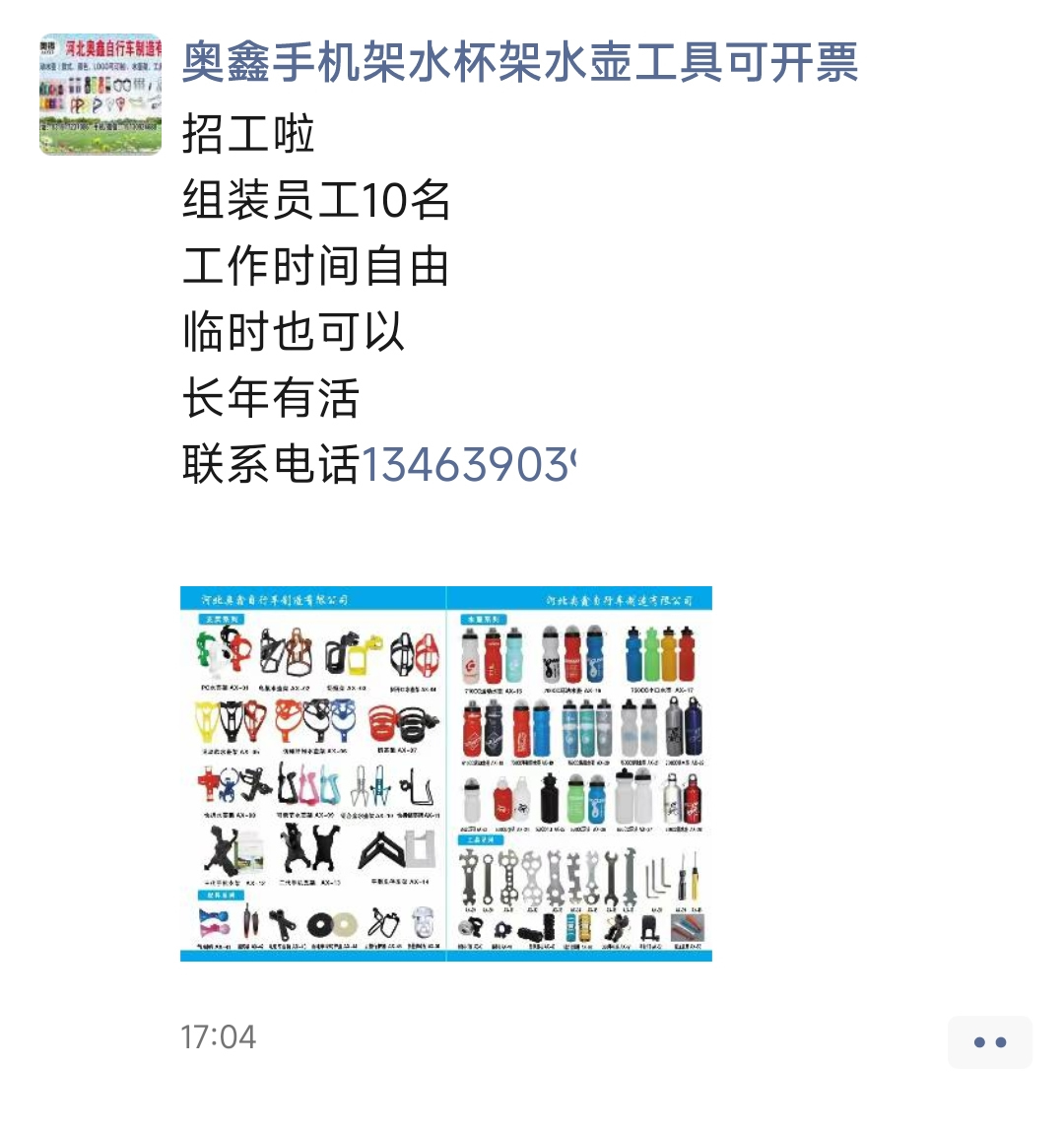This screenshot has width=1064, height=1133.
Task: Tap the phone number link in the post
Action: pos(469,464)
